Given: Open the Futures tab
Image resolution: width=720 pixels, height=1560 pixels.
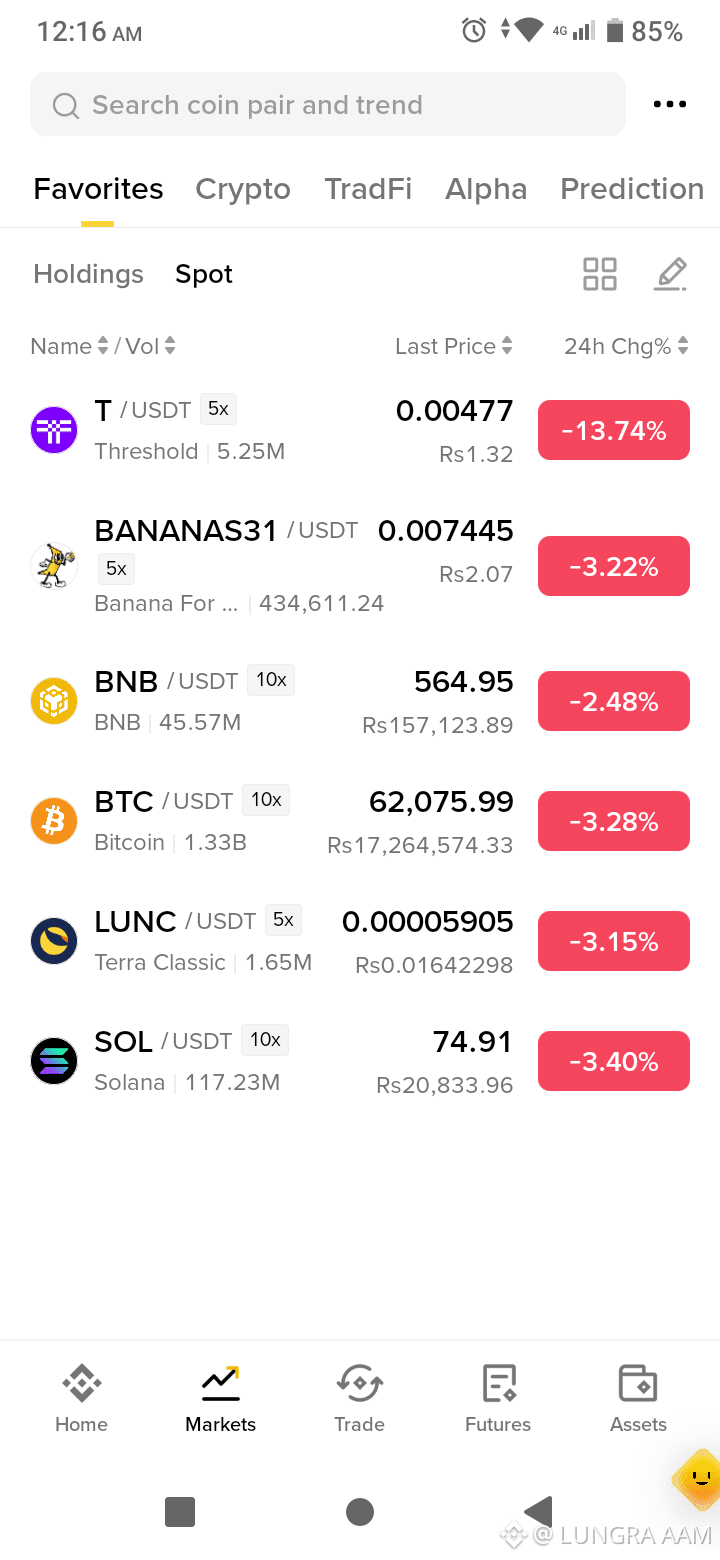Looking at the screenshot, I should pos(498,1399).
